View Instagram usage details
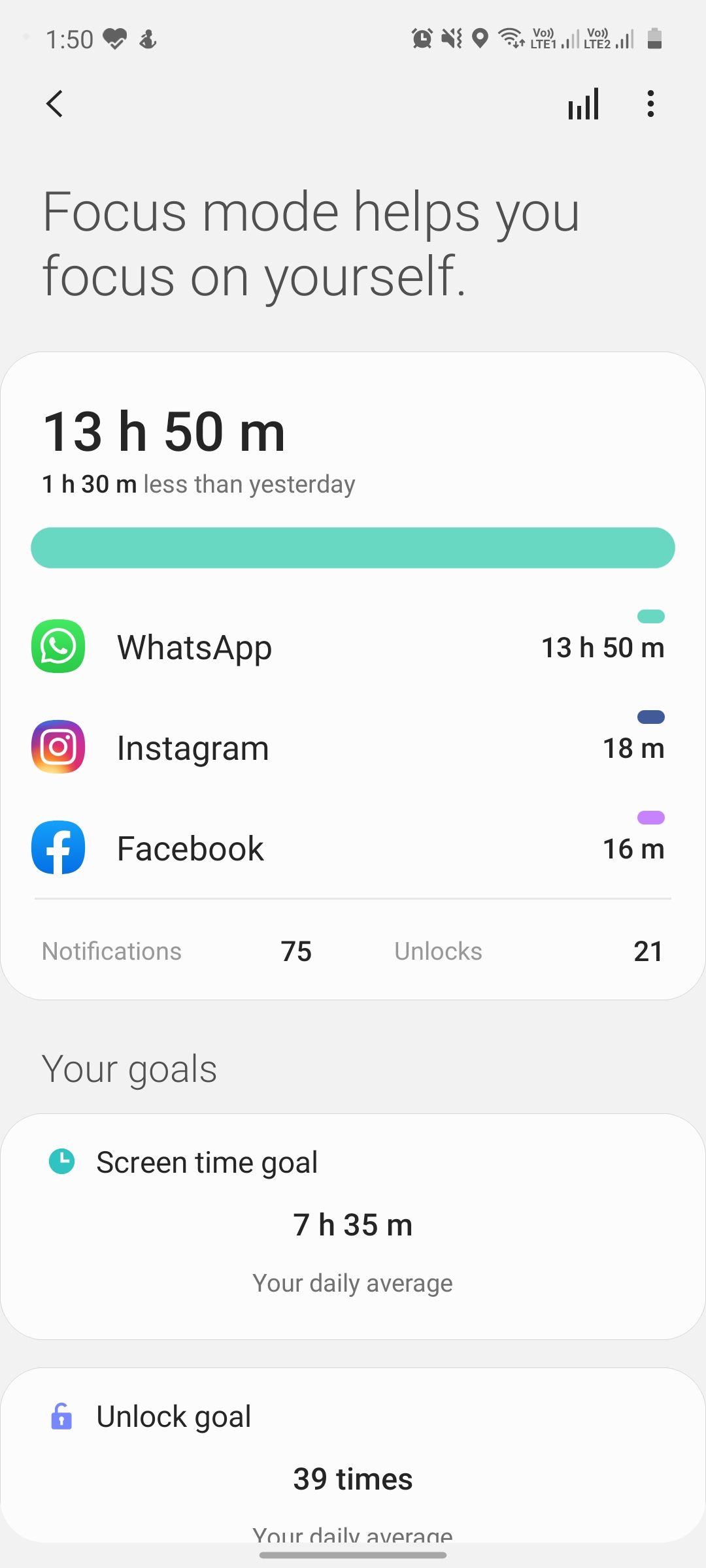 click(x=353, y=747)
